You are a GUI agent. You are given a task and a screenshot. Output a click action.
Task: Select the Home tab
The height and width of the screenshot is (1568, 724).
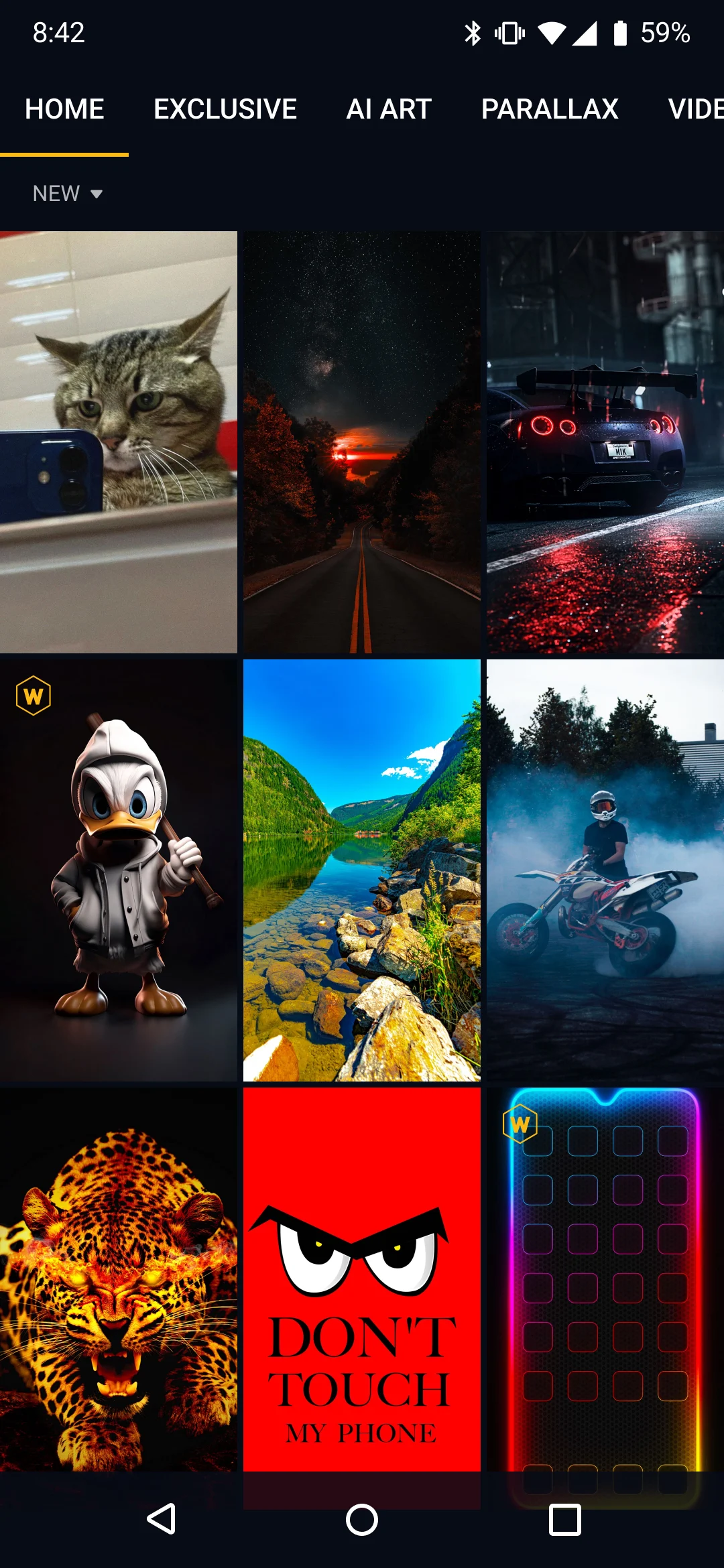point(64,109)
